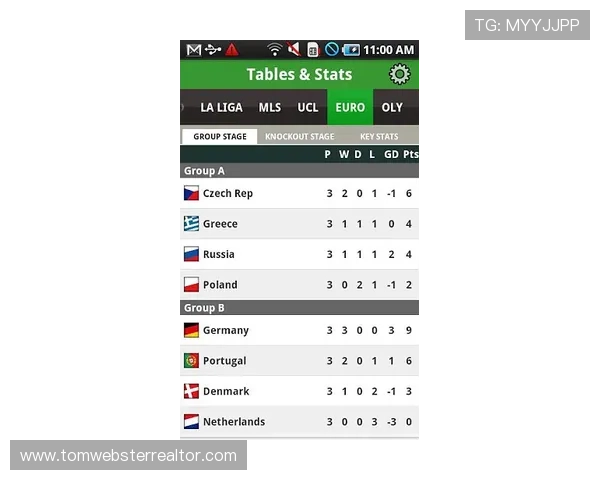Image resolution: width=600 pixels, height=480 pixels.
Task: Show the Group Stage tables
Action: [x=220, y=136]
